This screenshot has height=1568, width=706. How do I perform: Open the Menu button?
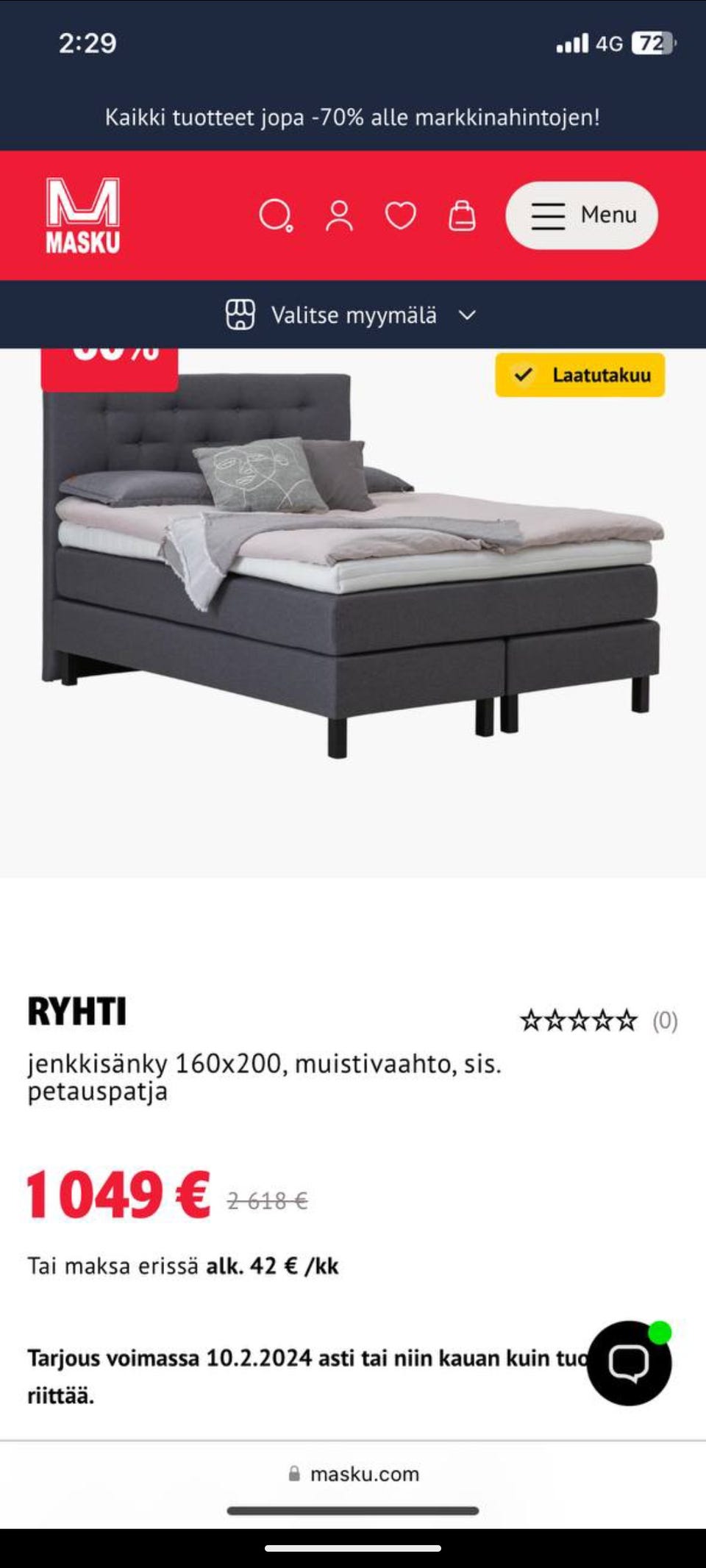[x=582, y=215]
